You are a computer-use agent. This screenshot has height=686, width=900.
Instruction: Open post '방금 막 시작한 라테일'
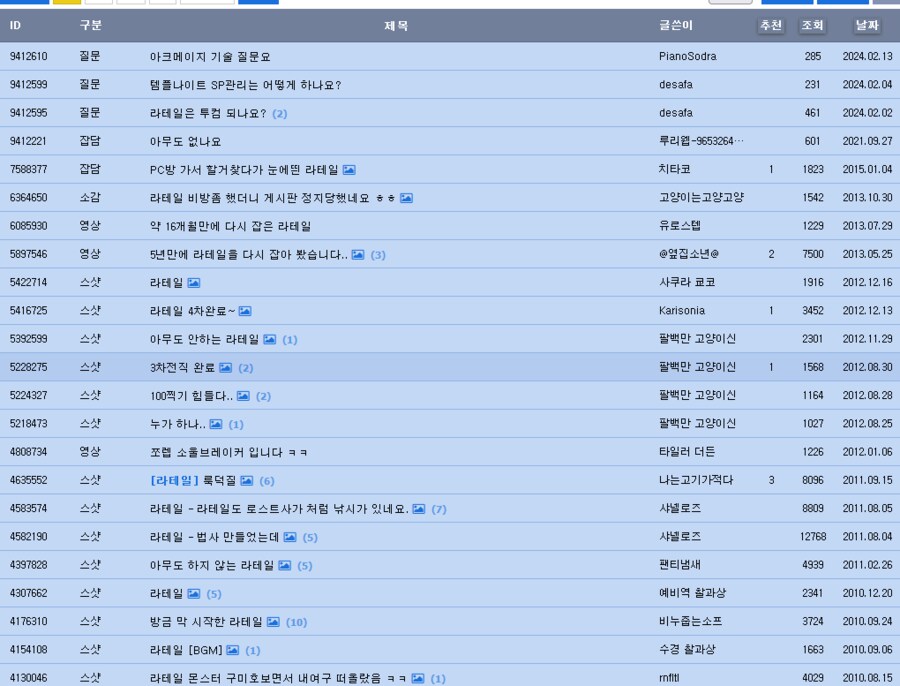[205, 622]
